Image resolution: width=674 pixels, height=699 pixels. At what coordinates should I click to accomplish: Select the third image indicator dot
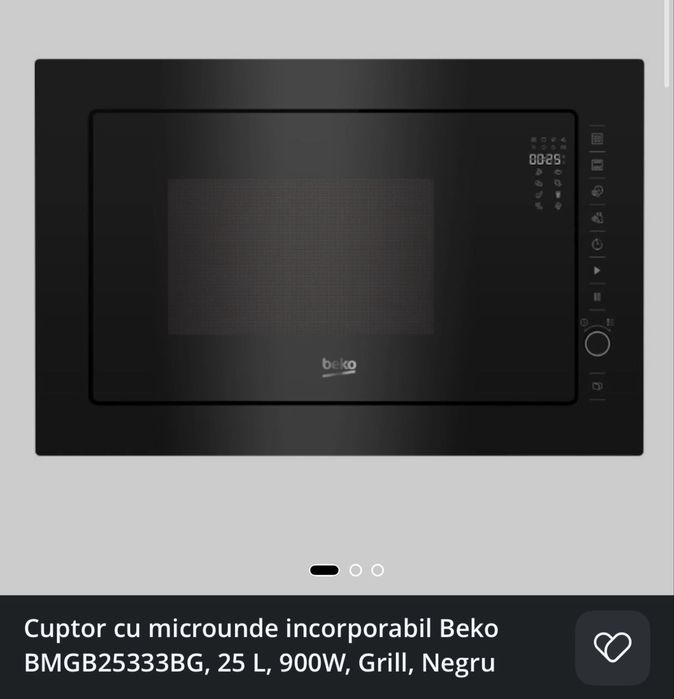[x=377, y=570]
